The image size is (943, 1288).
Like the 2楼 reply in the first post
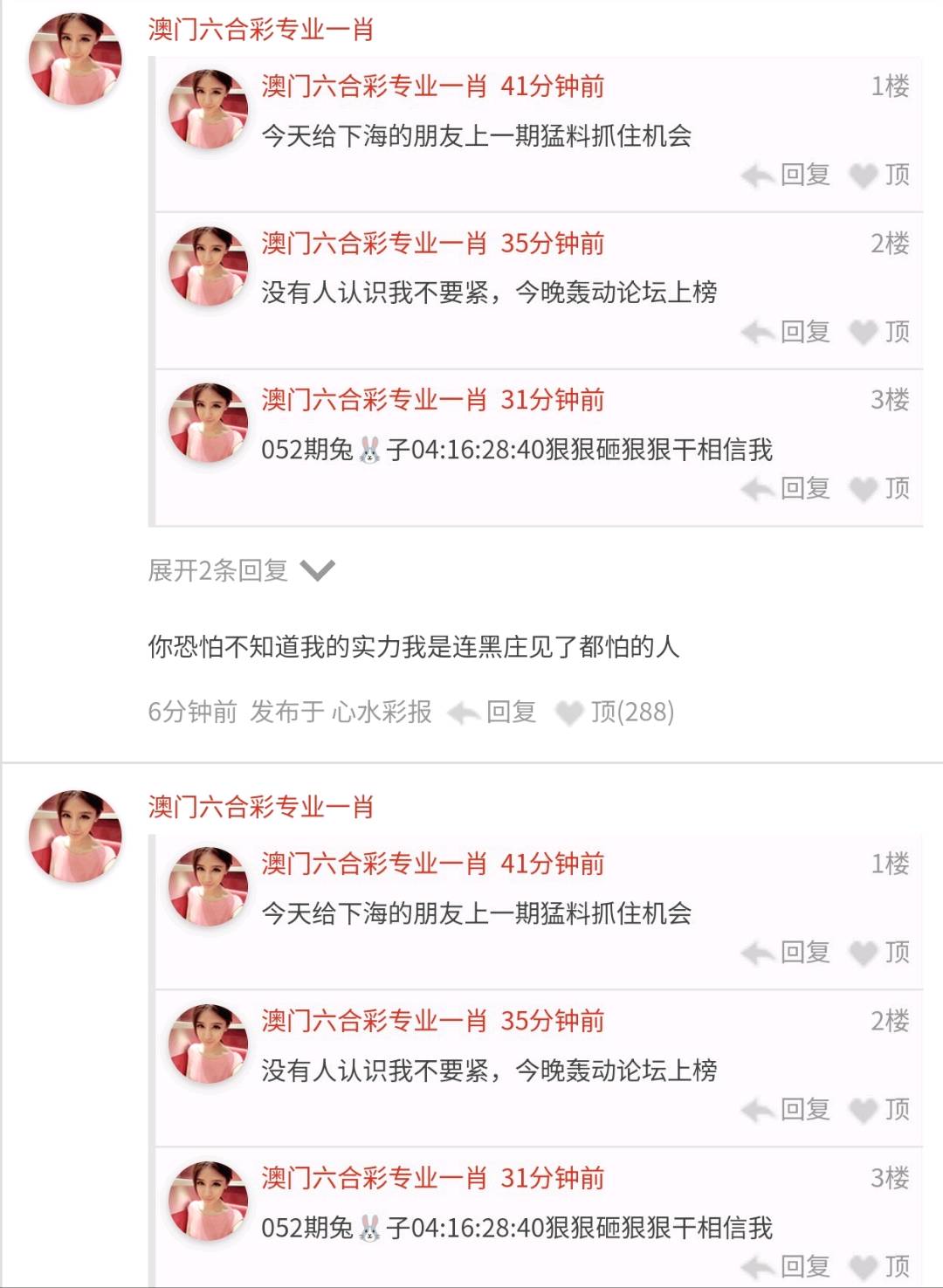(880, 332)
